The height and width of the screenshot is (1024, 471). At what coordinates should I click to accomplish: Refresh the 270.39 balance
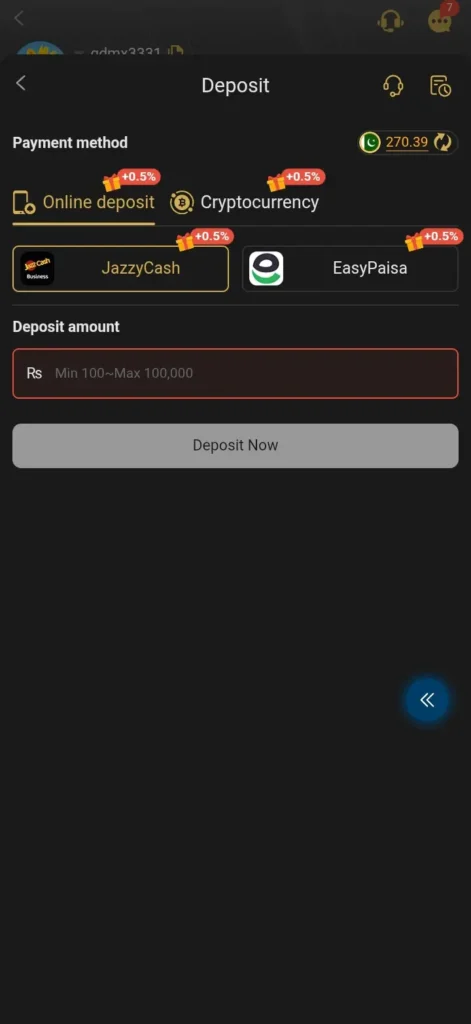(x=443, y=142)
